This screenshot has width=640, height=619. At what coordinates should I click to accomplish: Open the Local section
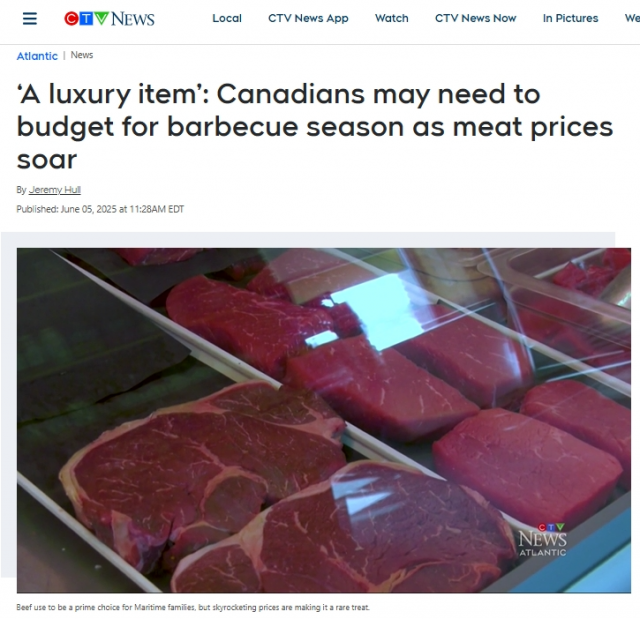pyautogui.click(x=227, y=19)
